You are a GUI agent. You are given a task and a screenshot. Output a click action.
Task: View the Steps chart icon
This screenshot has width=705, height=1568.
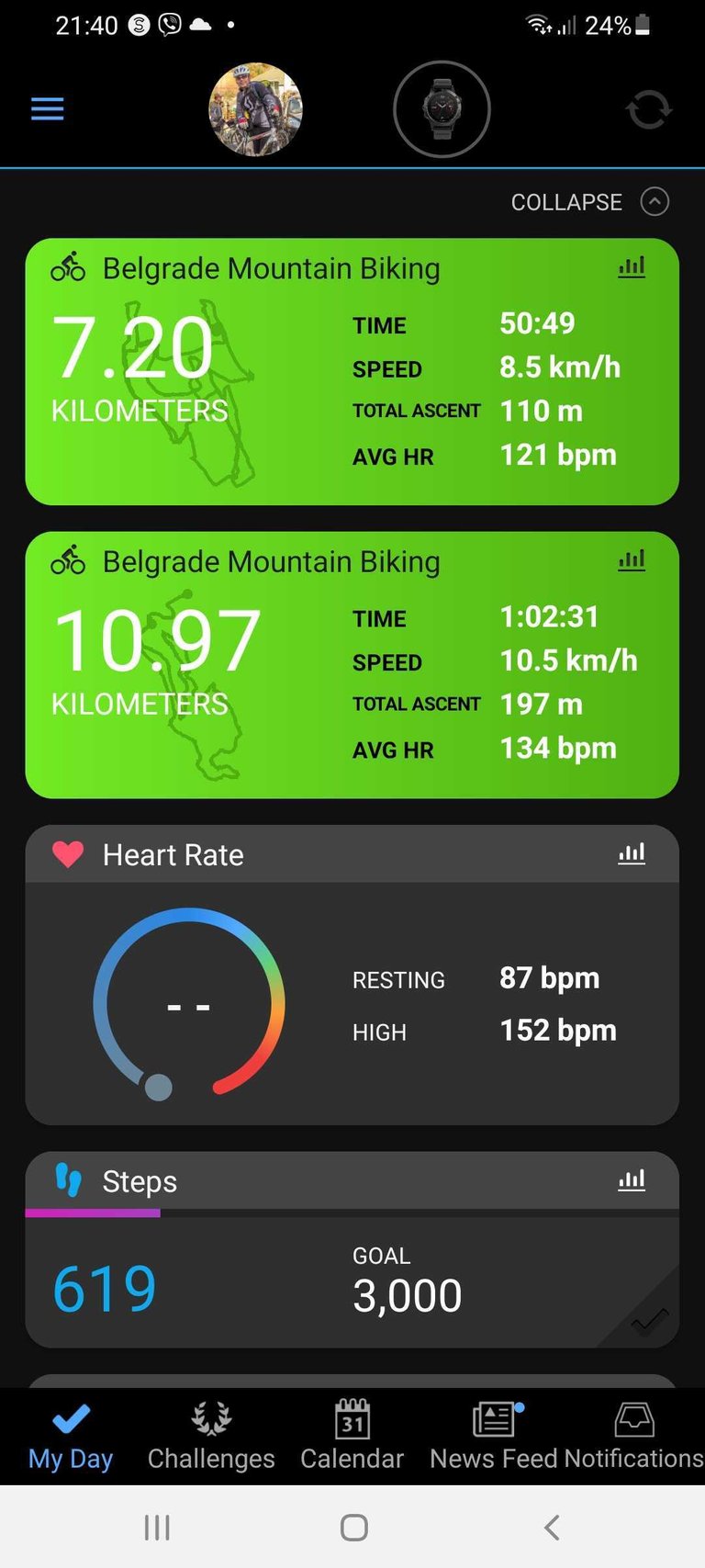coord(632,1180)
